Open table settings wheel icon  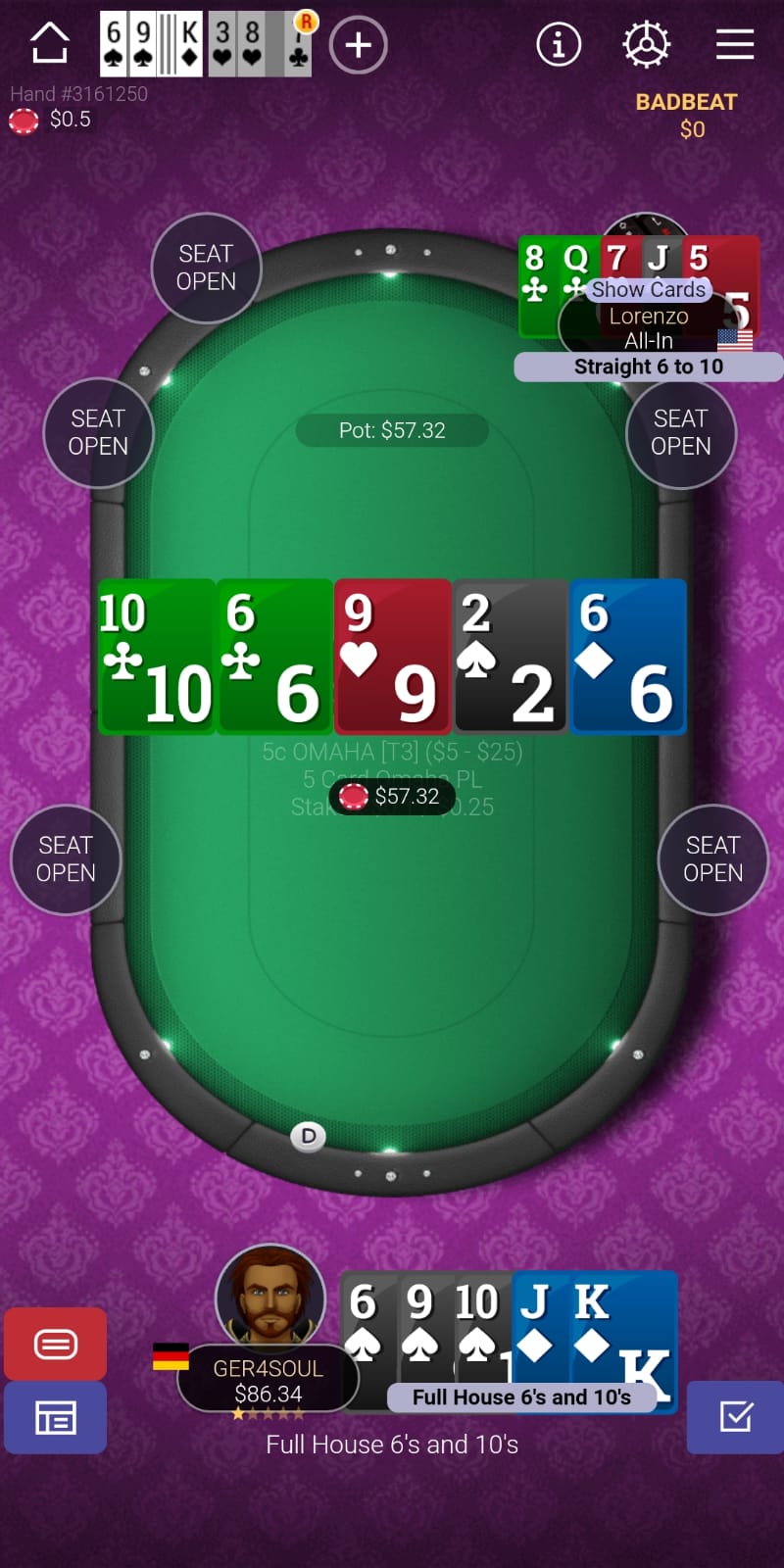pos(647,44)
